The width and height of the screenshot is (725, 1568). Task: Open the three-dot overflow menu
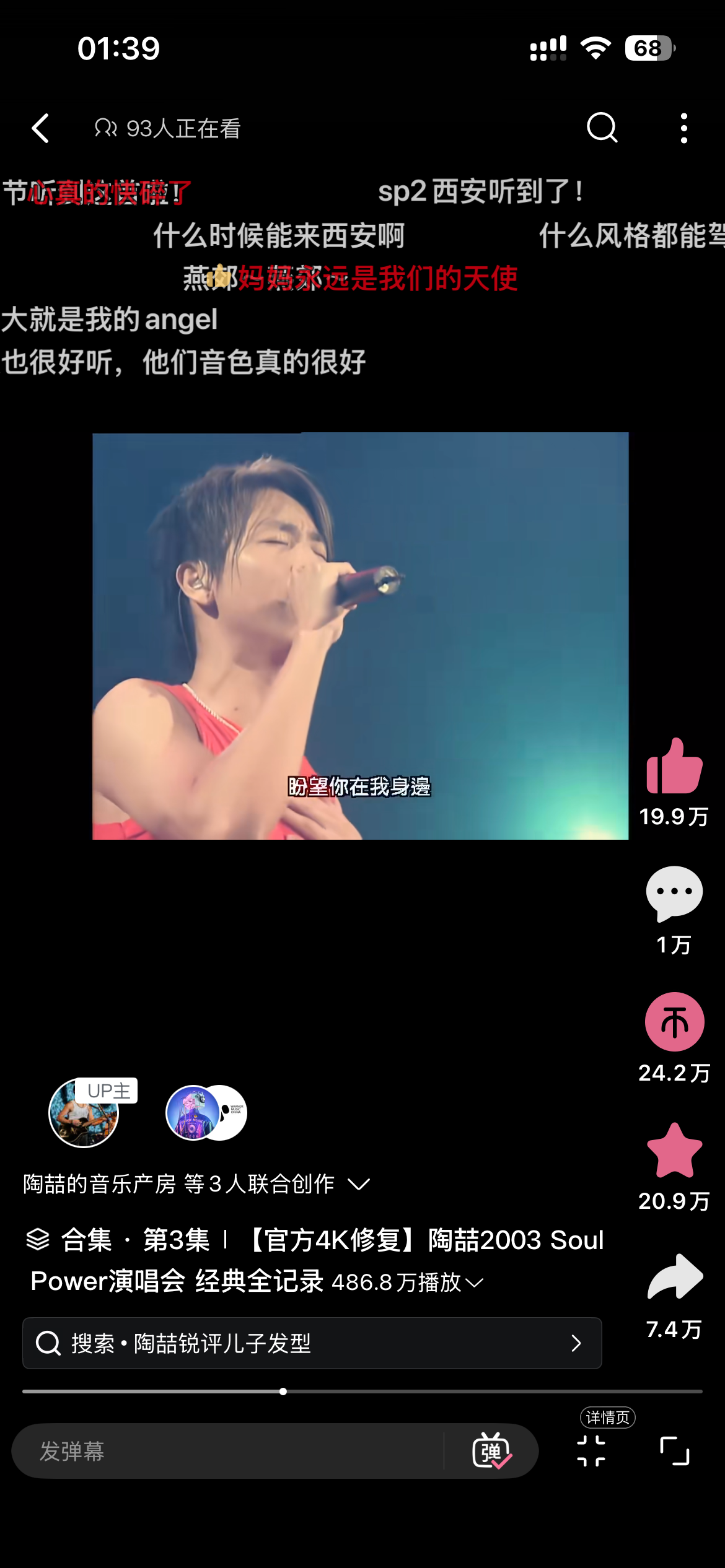[x=683, y=128]
